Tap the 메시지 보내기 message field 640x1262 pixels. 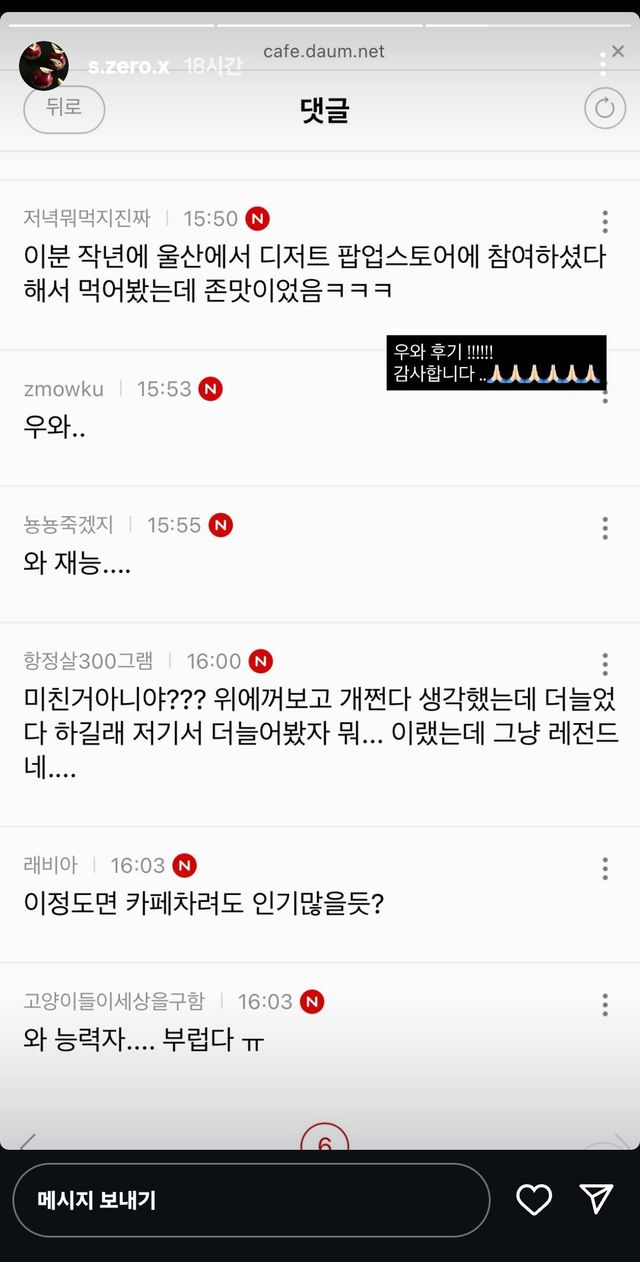pyautogui.click(x=250, y=1200)
